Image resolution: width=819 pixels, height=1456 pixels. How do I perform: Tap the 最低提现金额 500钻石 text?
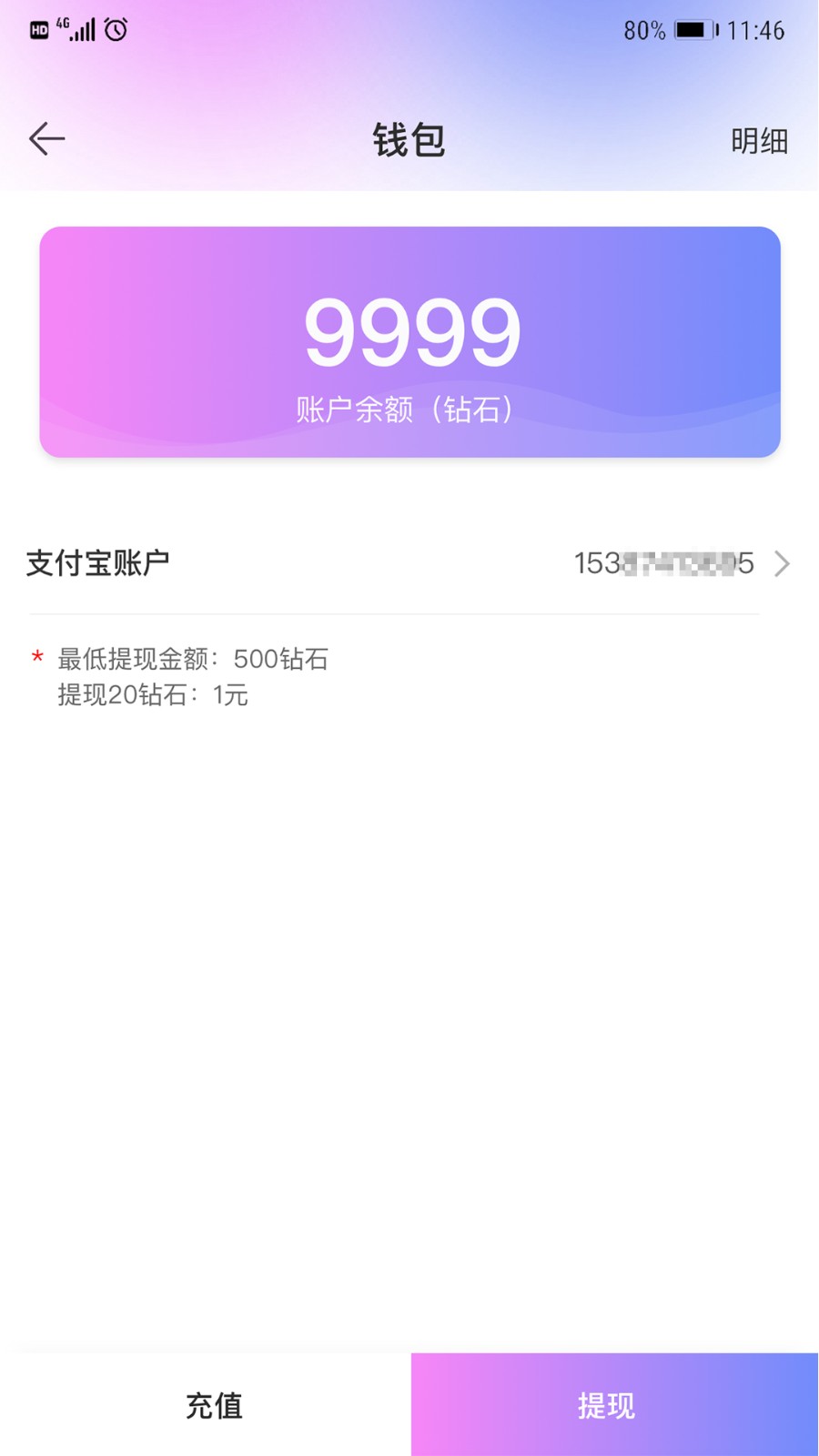click(194, 658)
